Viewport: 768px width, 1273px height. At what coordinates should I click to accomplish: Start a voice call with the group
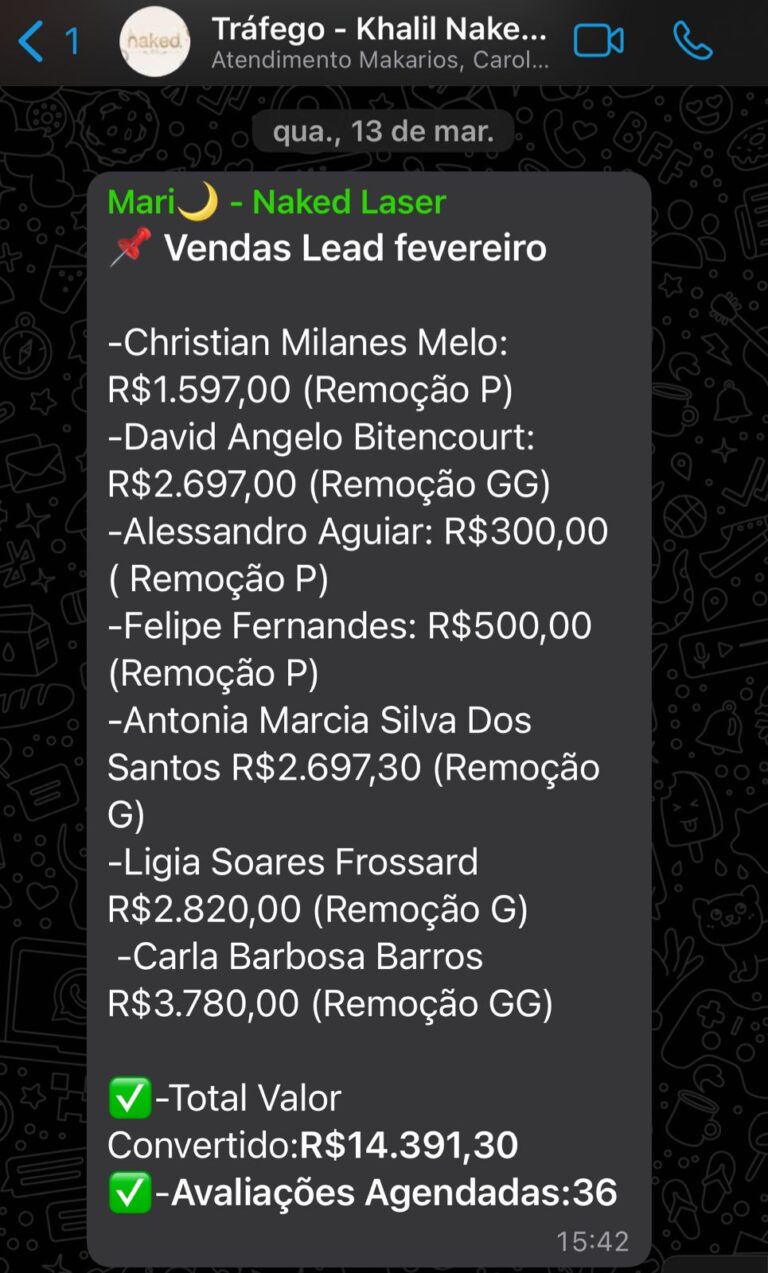pyautogui.click(x=692, y=41)
